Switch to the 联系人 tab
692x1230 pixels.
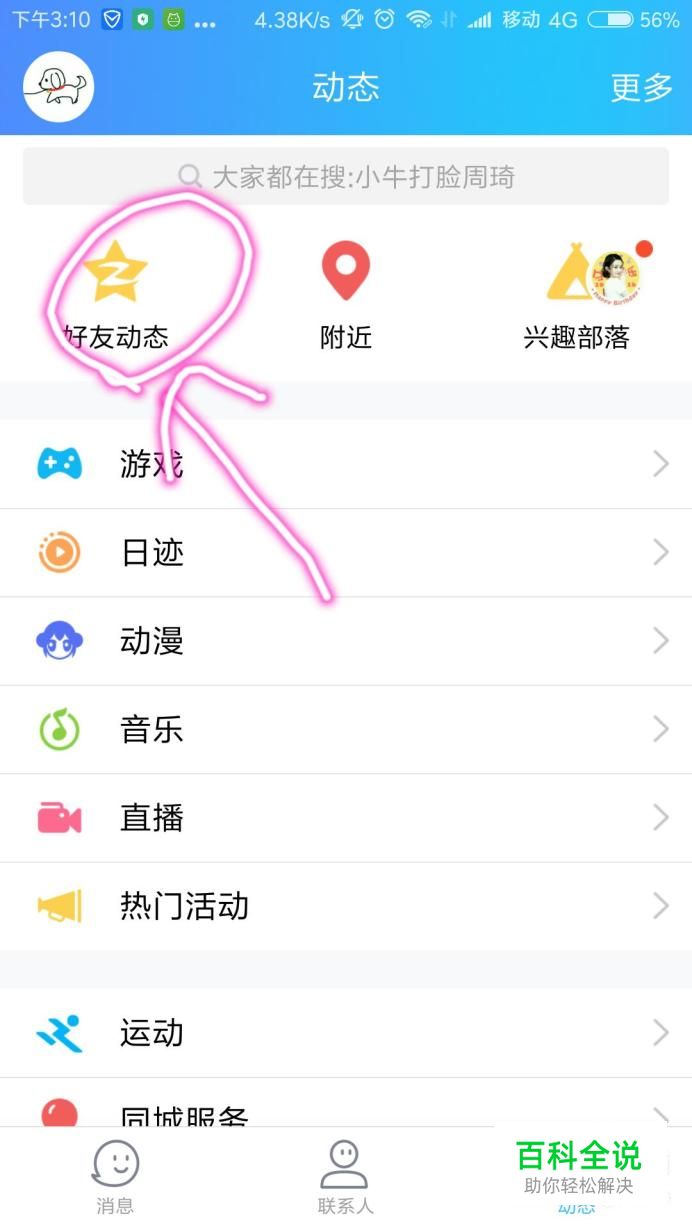tap(345, 1177)
